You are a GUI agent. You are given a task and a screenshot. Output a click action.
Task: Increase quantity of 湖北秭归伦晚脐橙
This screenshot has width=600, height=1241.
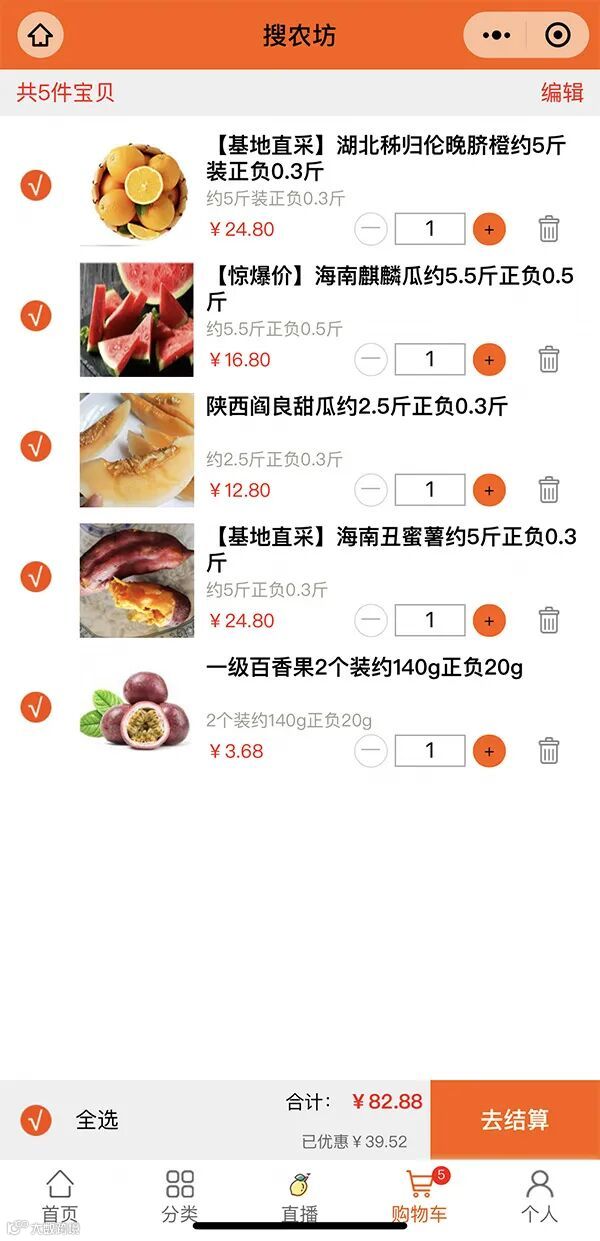coord(489,229)
